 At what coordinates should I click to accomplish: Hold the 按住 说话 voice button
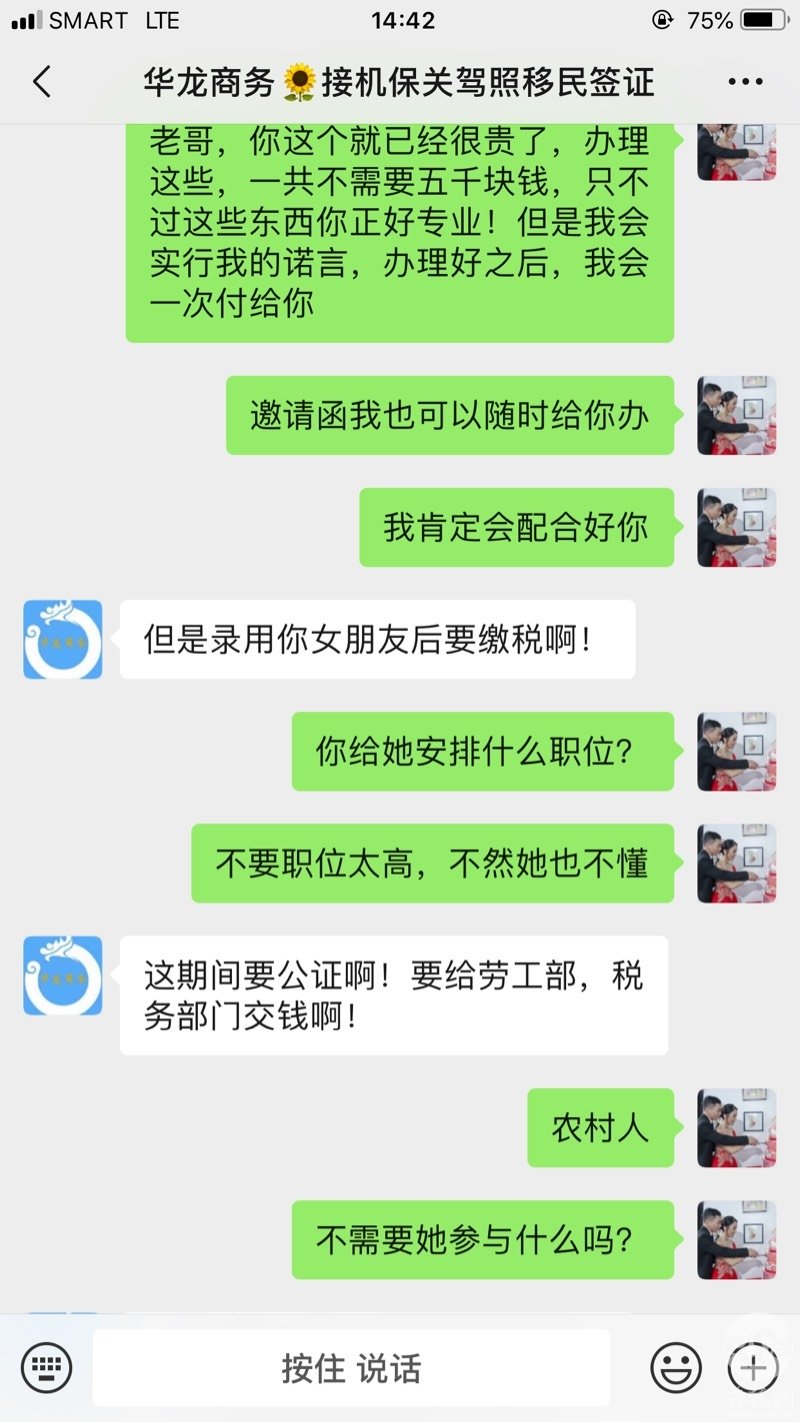tap(351, 1368)
